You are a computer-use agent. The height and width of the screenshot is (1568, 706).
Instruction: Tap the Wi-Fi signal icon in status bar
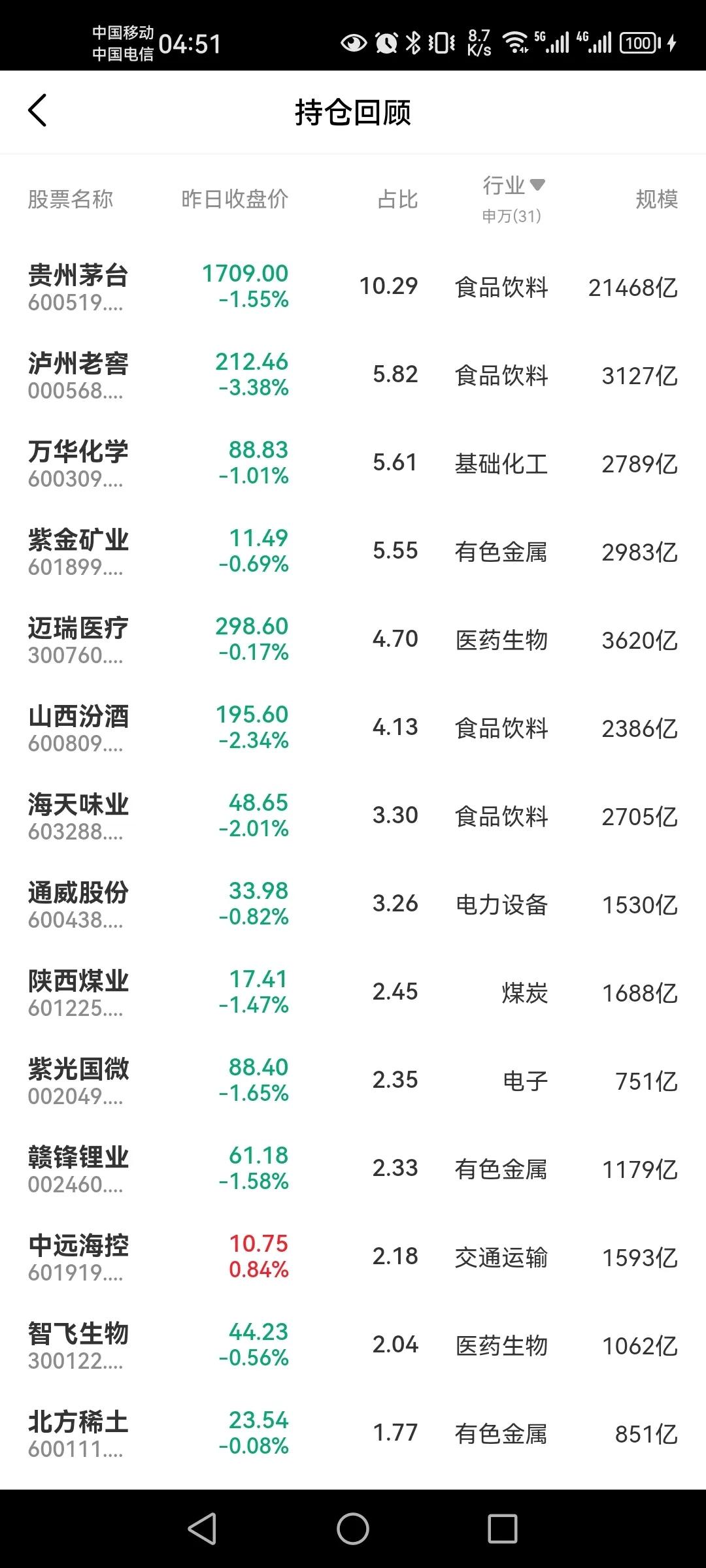[515, 42]
